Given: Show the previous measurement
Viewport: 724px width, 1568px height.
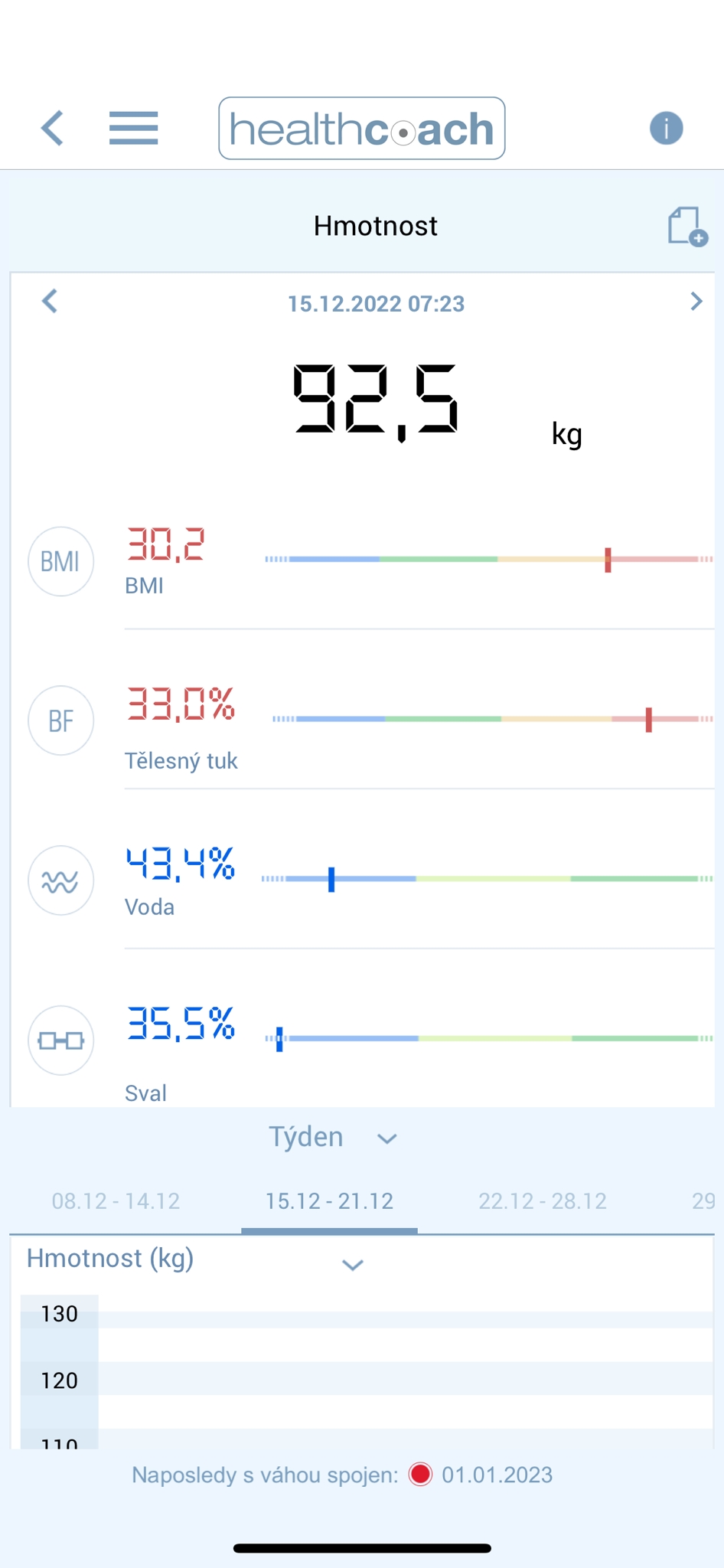Looking at the screenshot, I should (50, 302).
